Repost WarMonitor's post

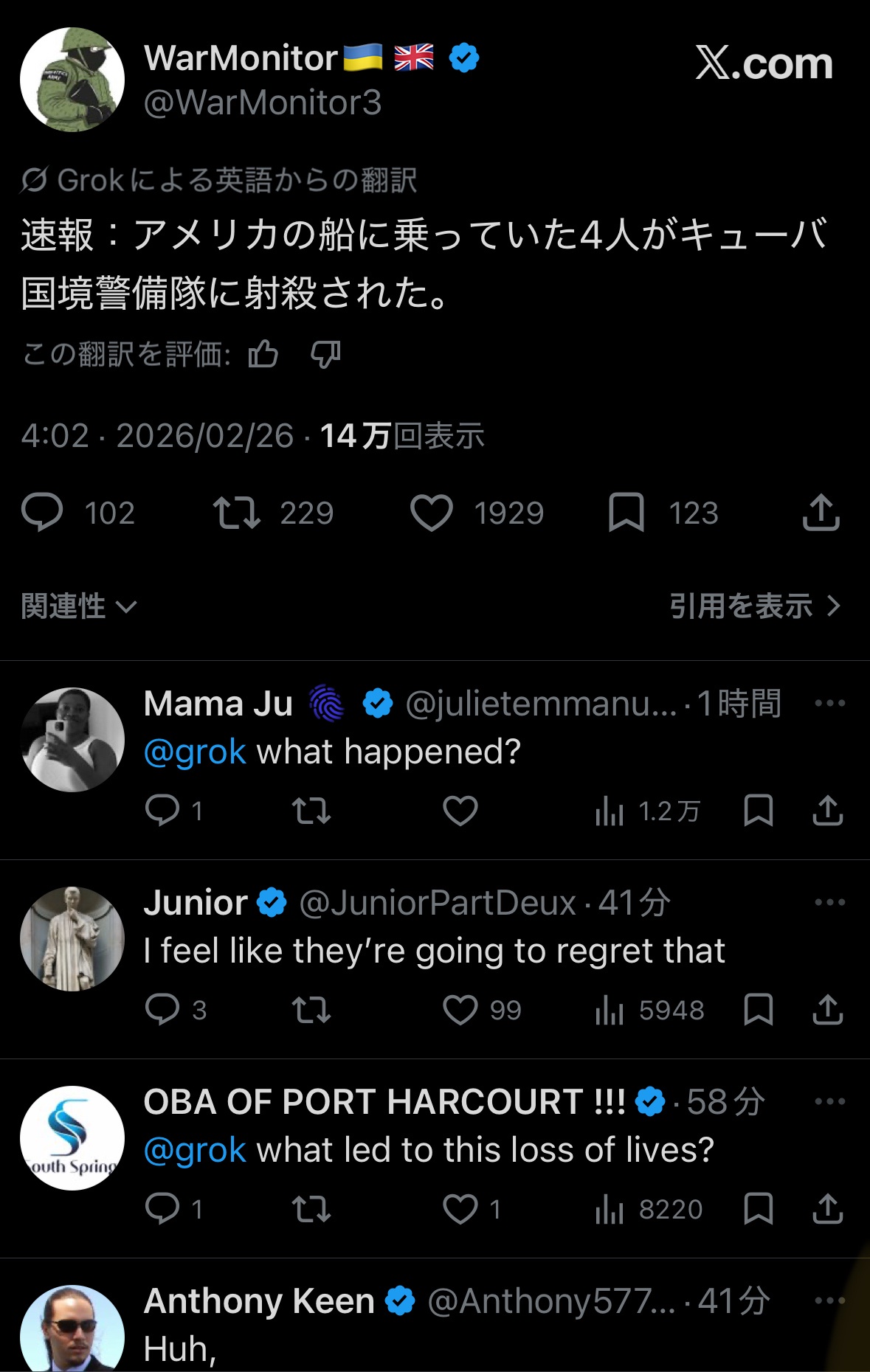[x=236, y=513]
